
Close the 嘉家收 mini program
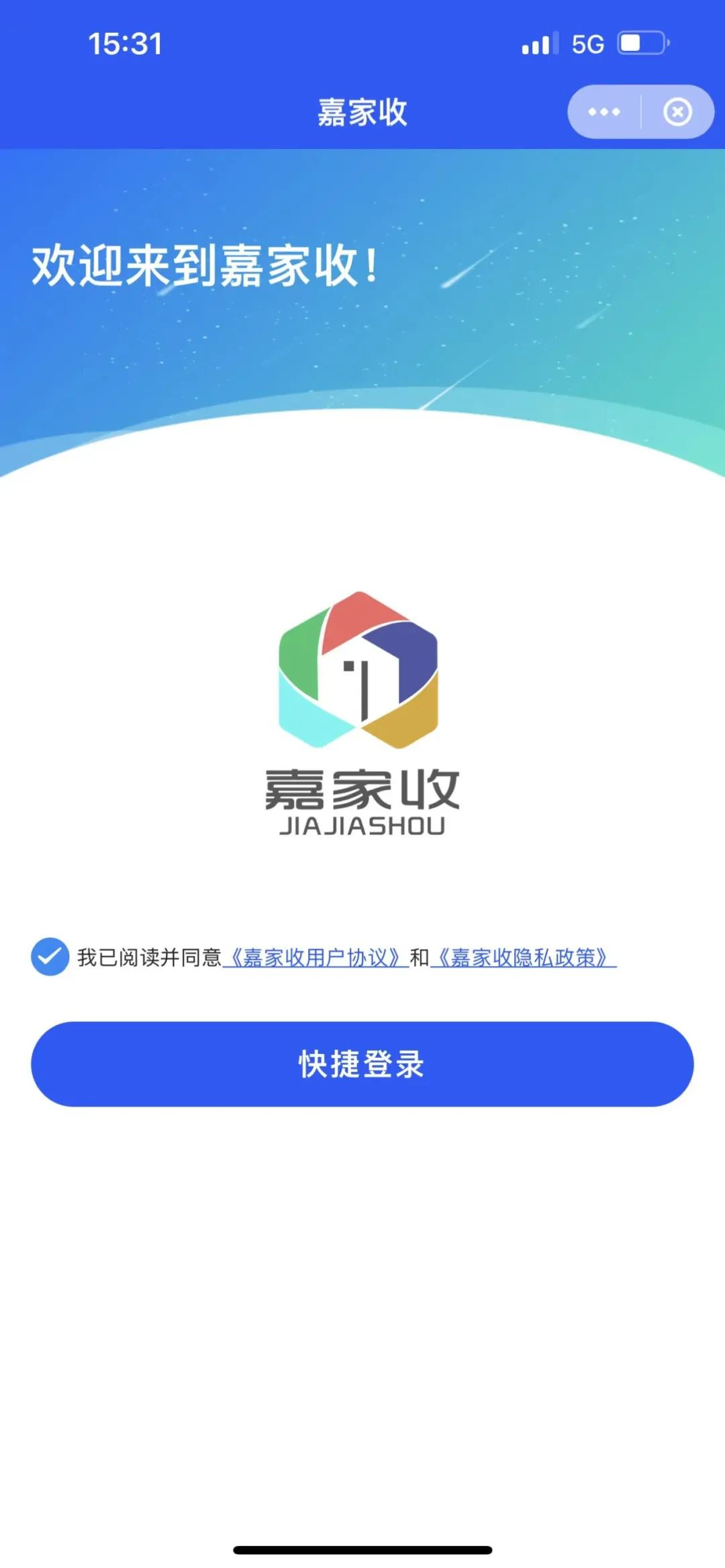pos(677,112)
